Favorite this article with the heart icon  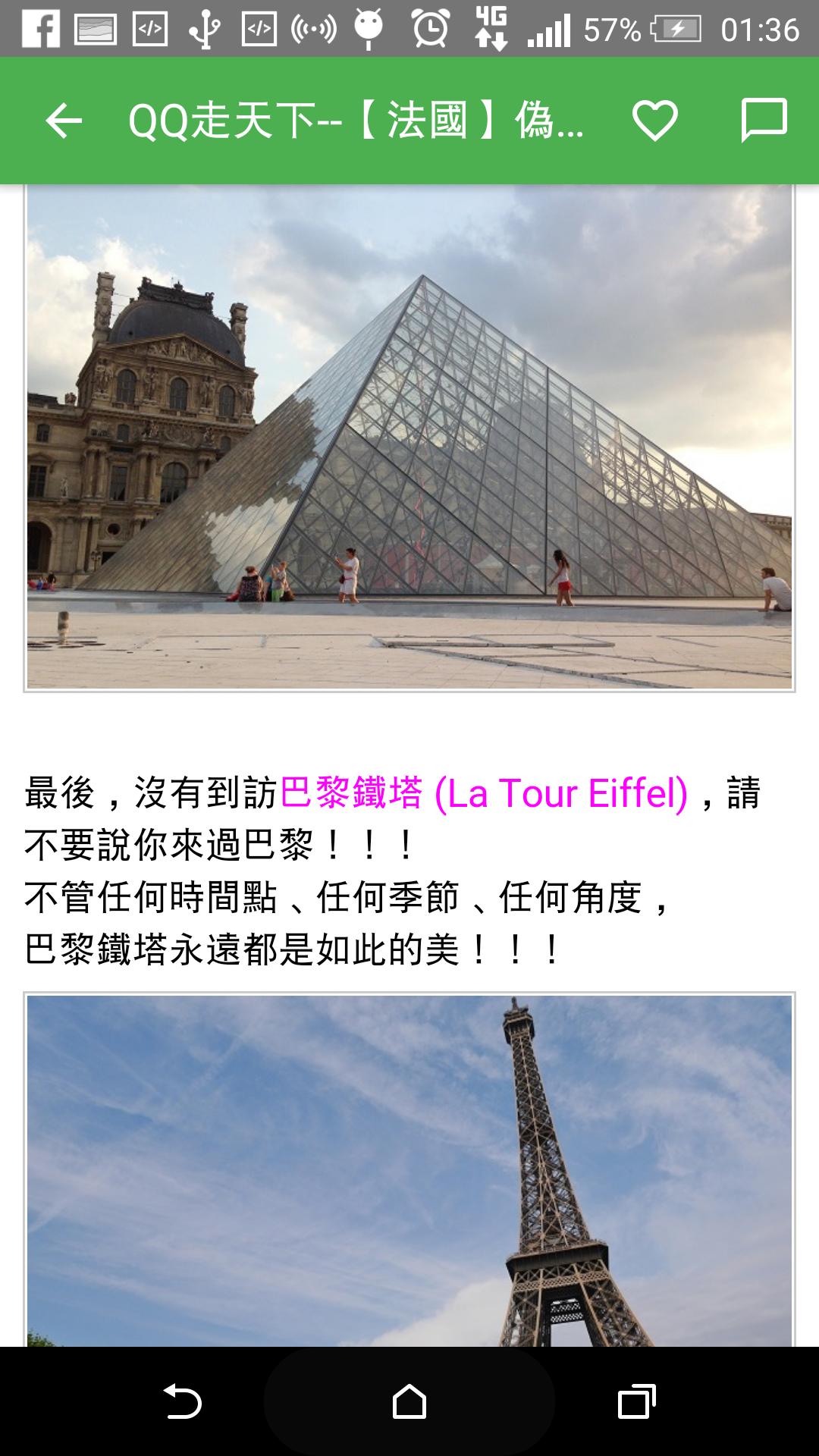tap(654, 121)
